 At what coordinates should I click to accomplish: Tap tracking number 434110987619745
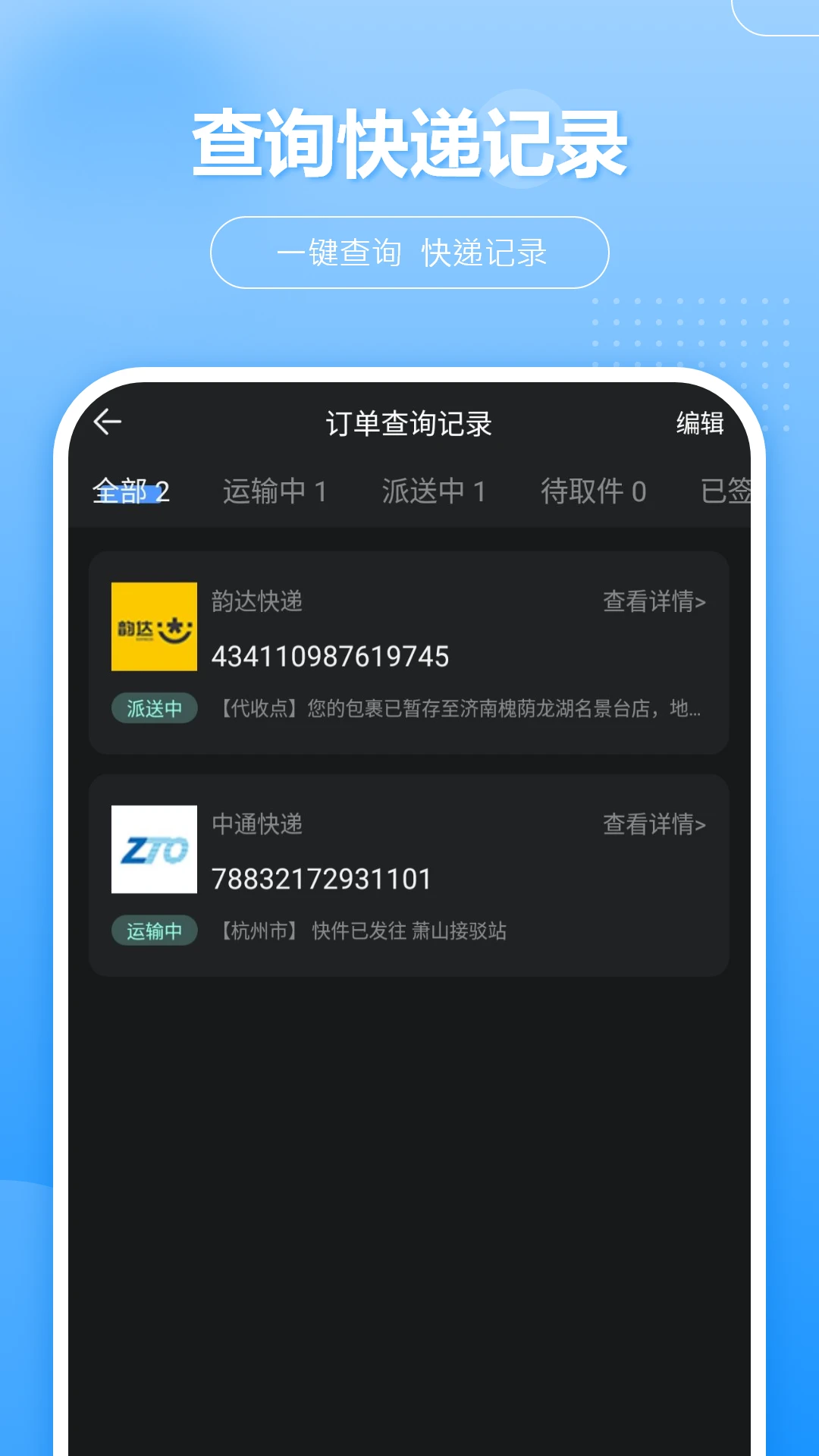click(329, 655)
